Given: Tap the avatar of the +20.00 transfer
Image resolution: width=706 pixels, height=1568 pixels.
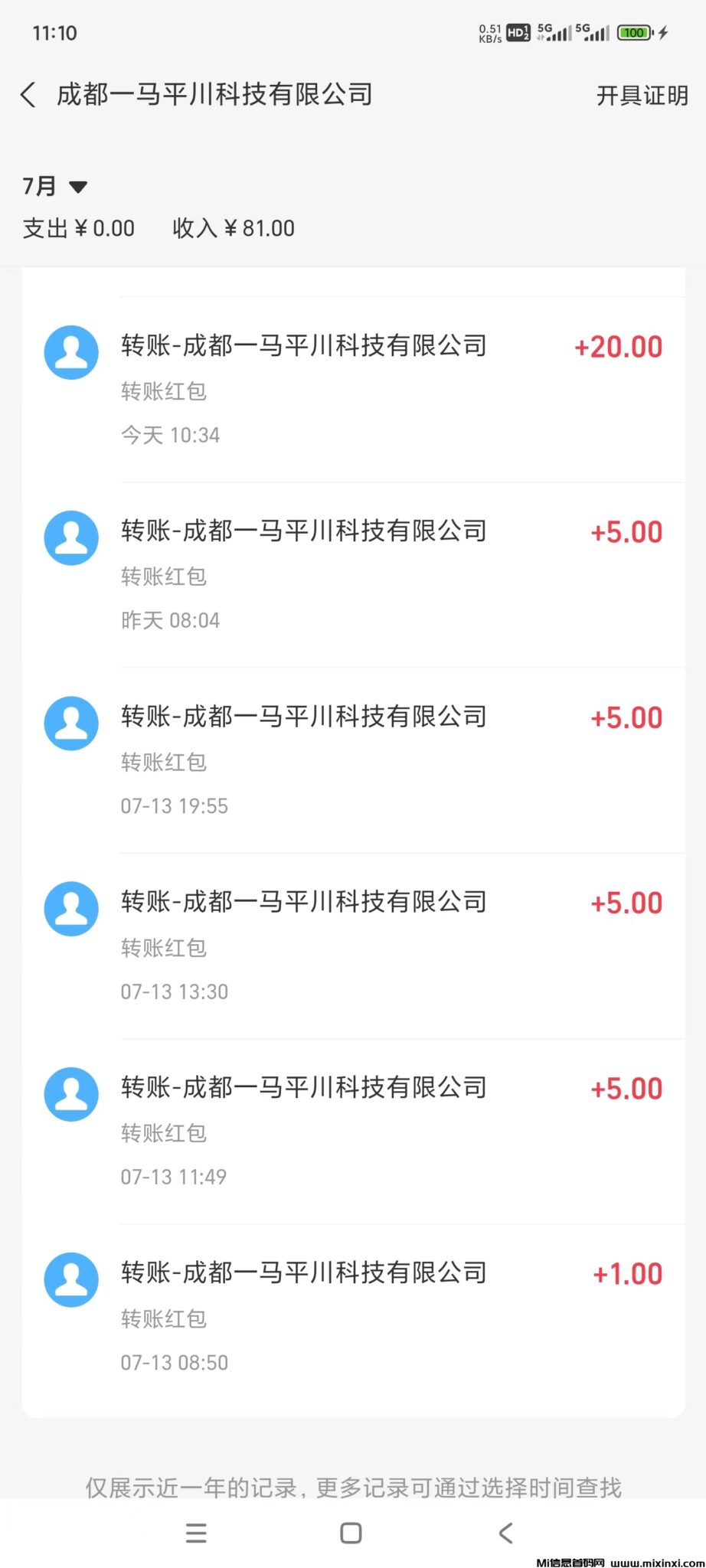Looking at the screenshot, I should point(71,352).
